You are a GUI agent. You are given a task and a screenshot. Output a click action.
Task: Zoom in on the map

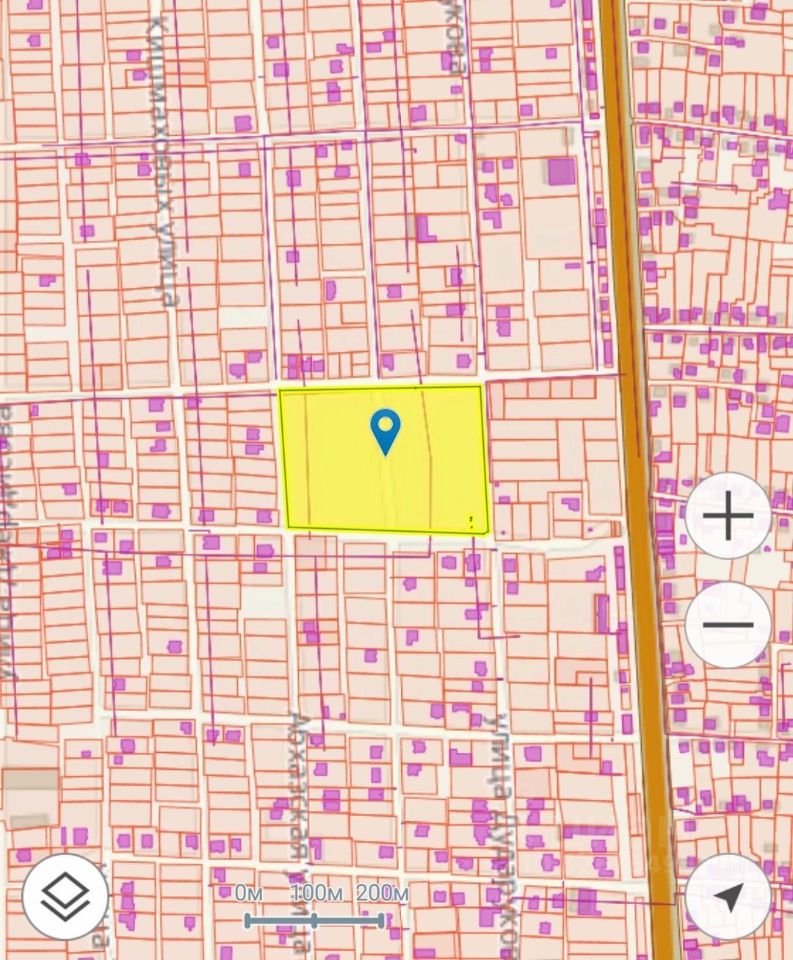point(728,517)
